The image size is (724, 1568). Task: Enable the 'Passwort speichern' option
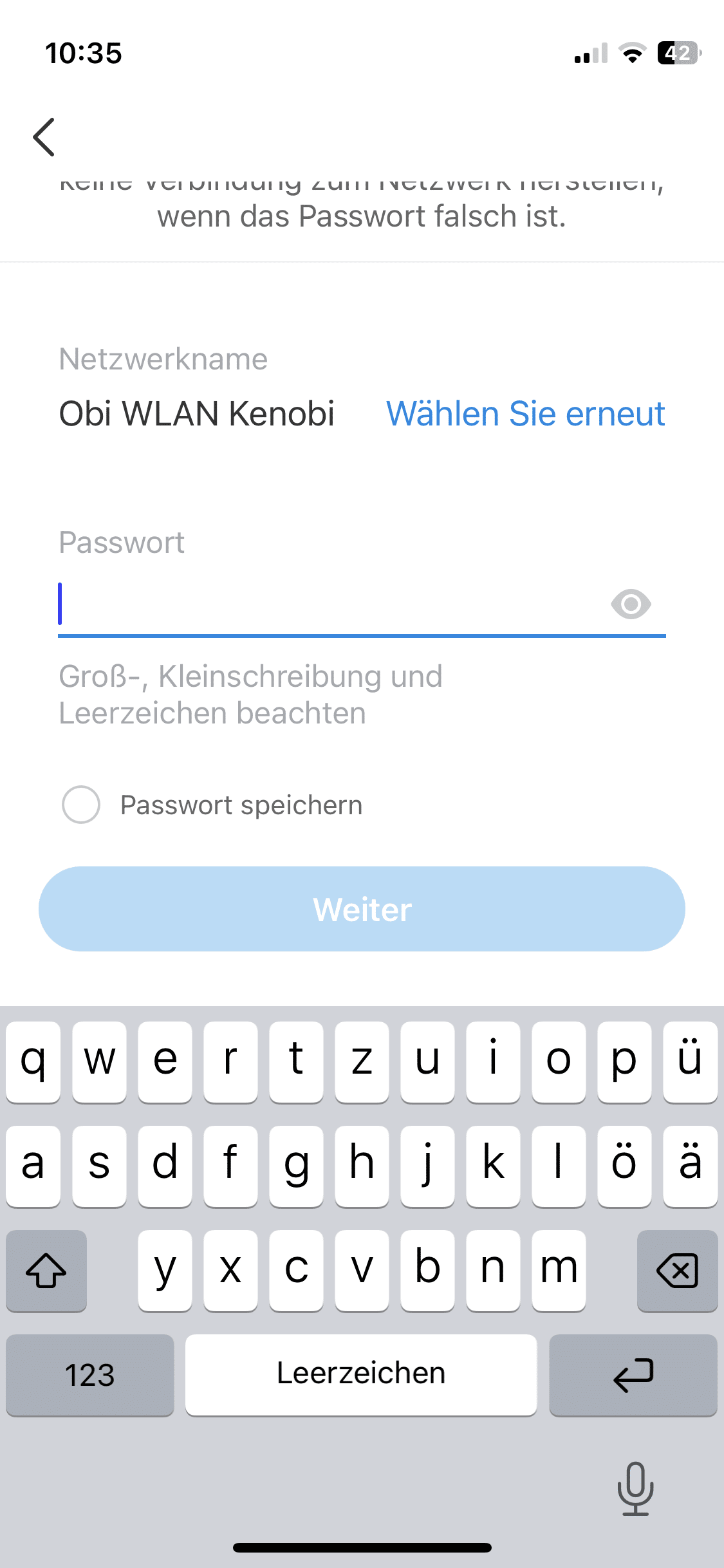81,805
